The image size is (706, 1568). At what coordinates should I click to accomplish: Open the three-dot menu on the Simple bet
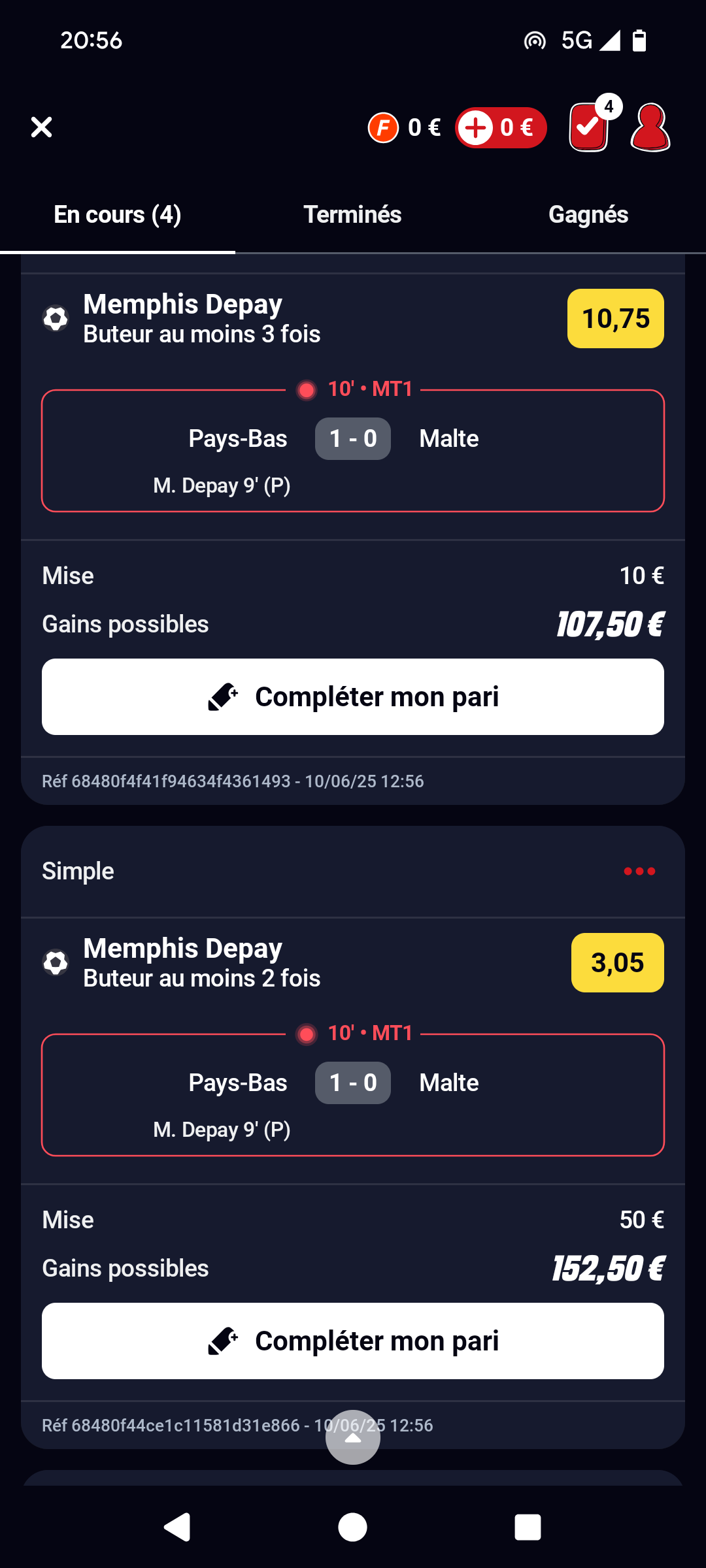pyautogui.click(x=639, y=871)
